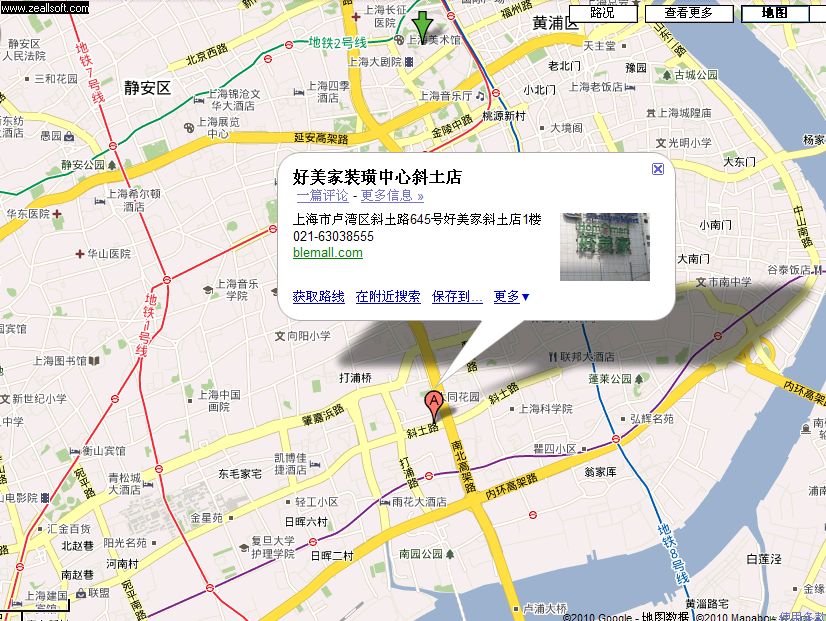The height and width of the screenshot is (621, 826).
Task: Tap the 保存到… link
Action: [457, 297]
